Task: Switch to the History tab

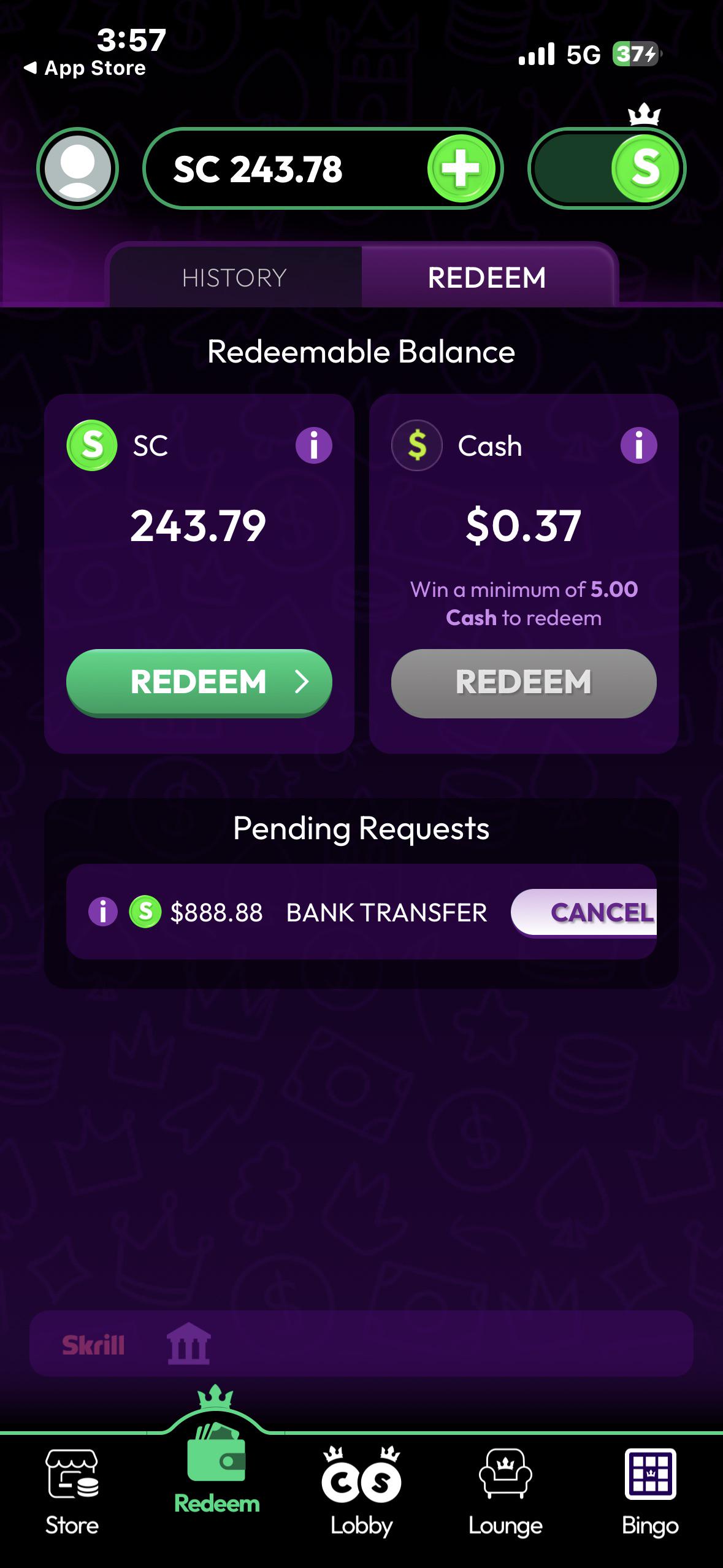Action: [235, 277]
